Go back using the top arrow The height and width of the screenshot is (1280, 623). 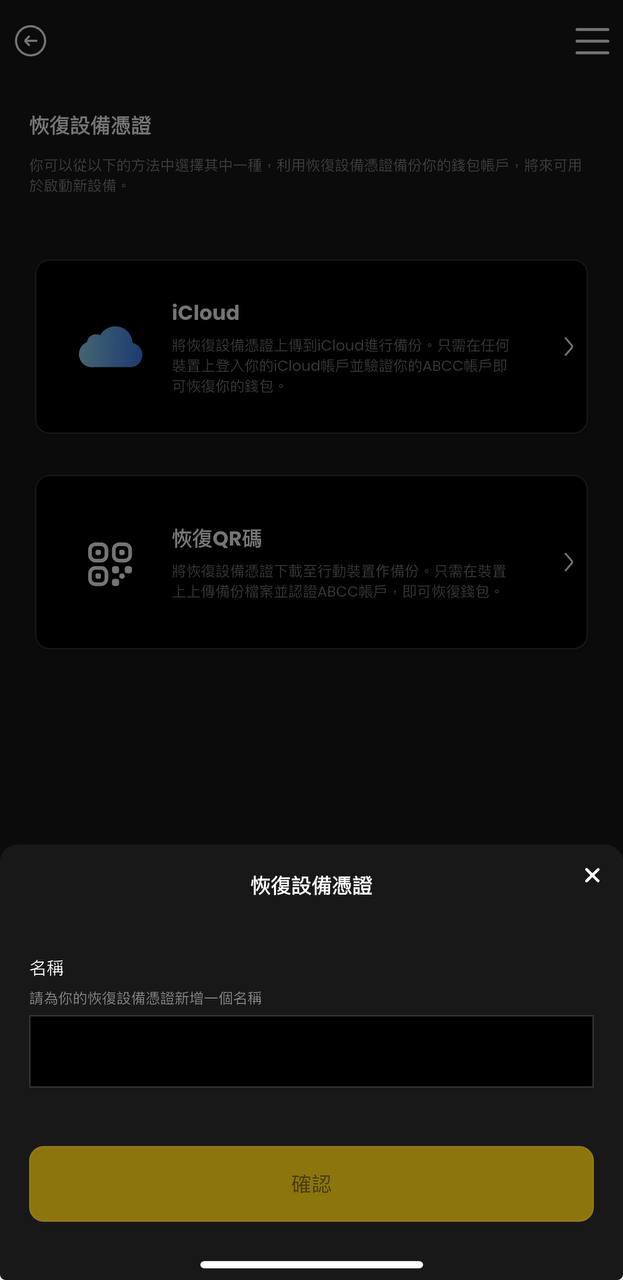click(31, 41)
